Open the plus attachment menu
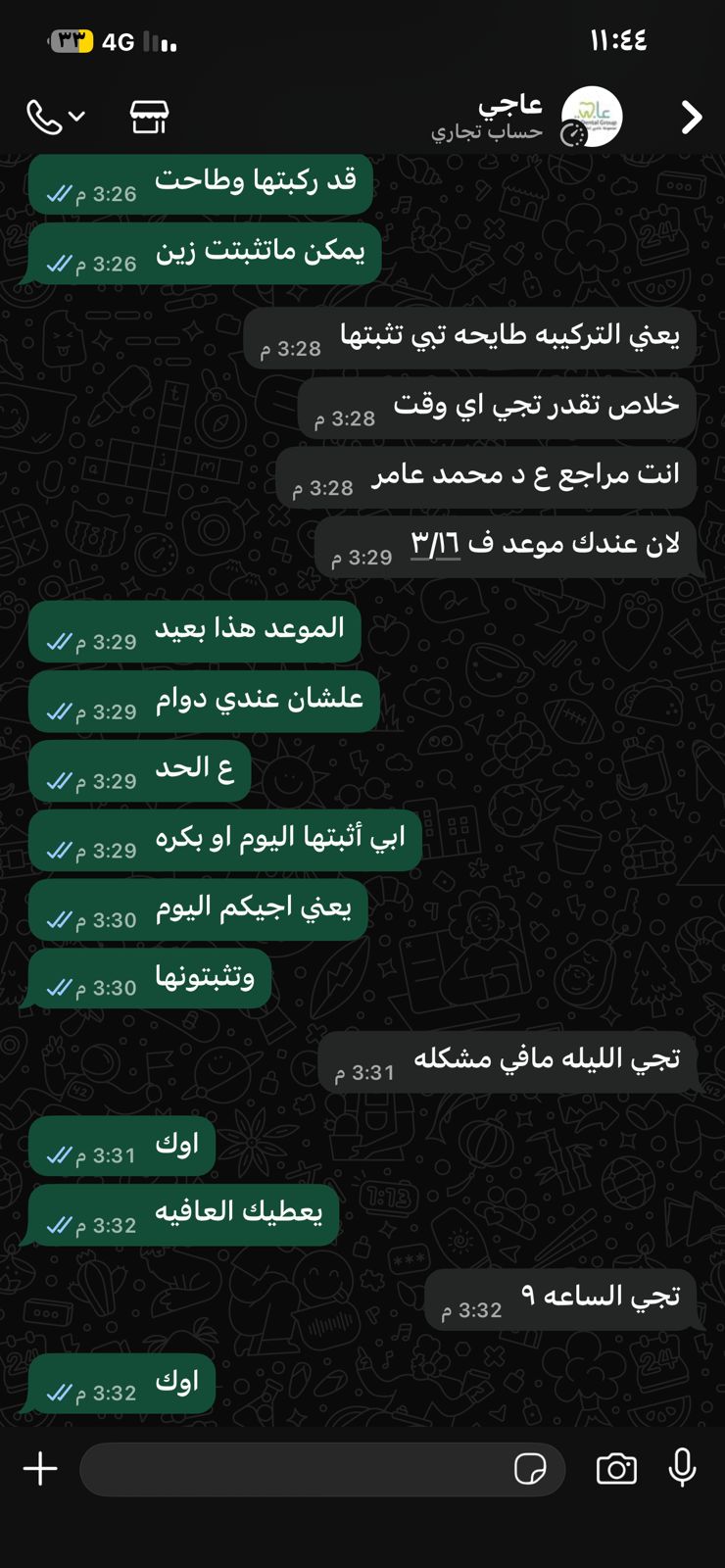This screenshot has width=725, height=1568. pyautogui.click(x=40, y=1469)
